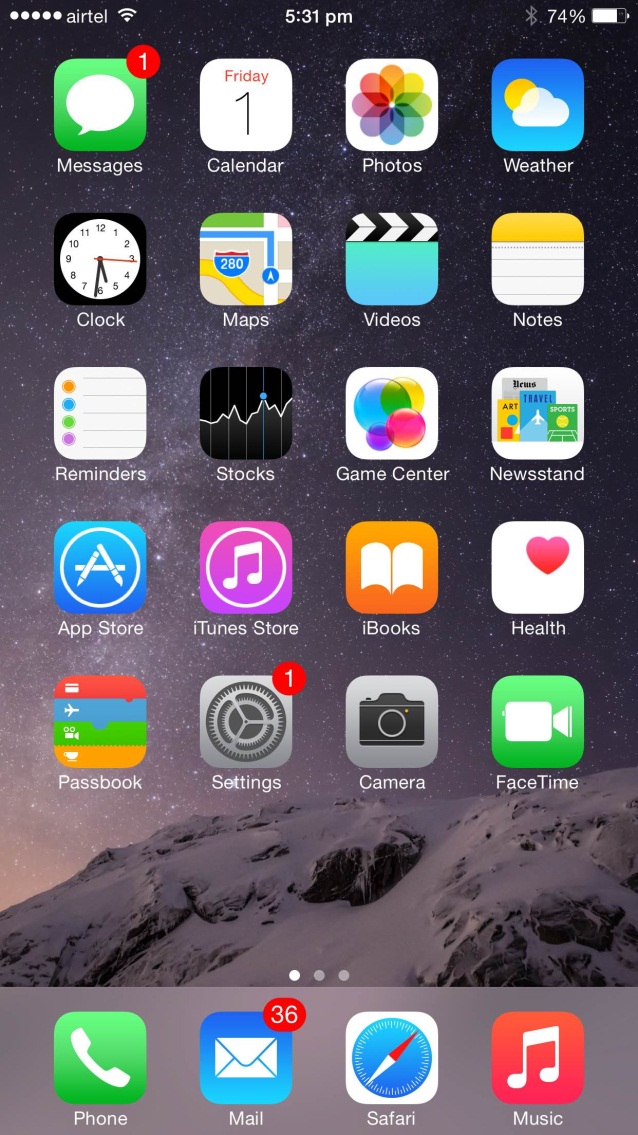Launch the Calendar app

click(x=246, y=105)
